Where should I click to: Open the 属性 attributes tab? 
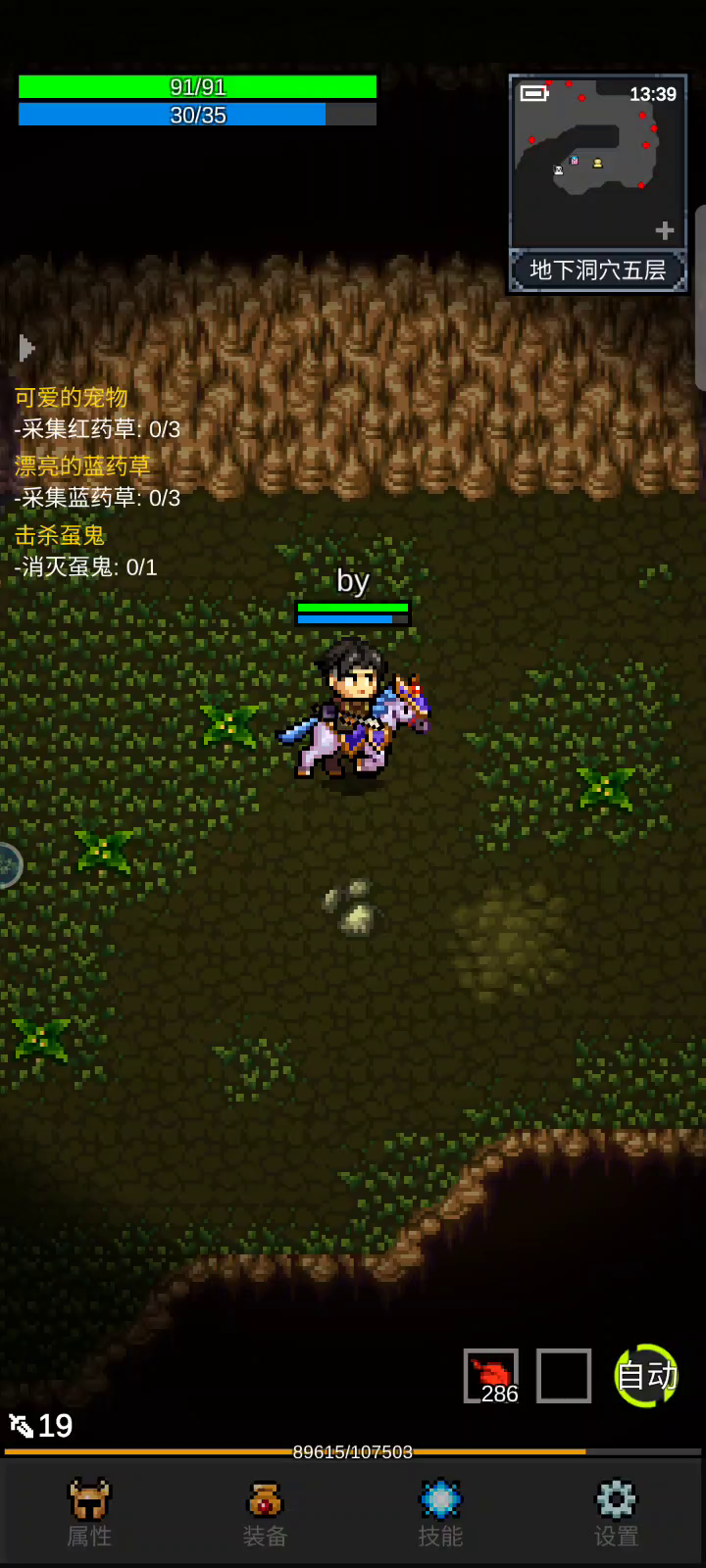tap(89, 1513)
